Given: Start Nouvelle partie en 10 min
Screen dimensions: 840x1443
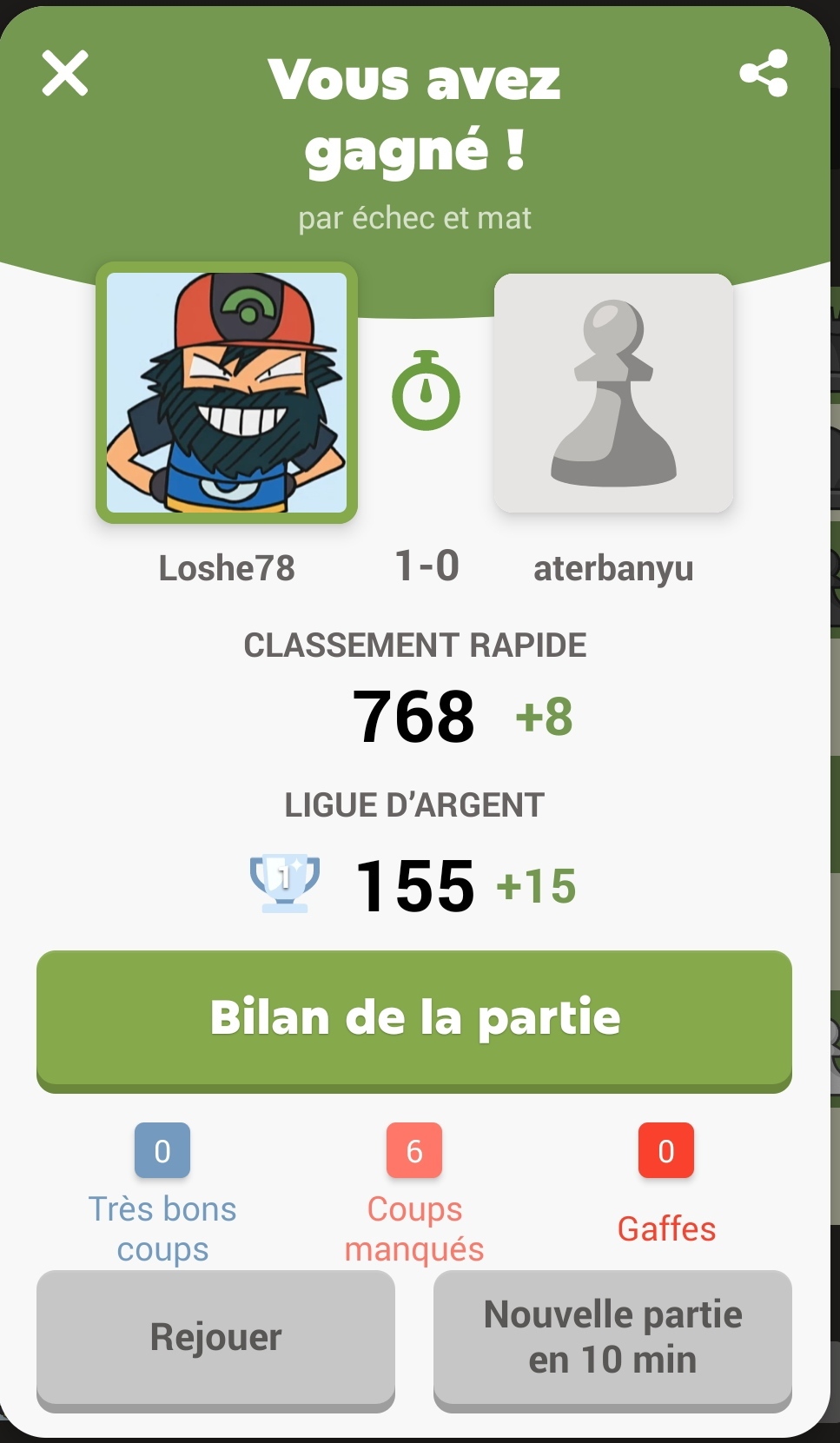Looking at the screenshot, I should (612, 1337).
